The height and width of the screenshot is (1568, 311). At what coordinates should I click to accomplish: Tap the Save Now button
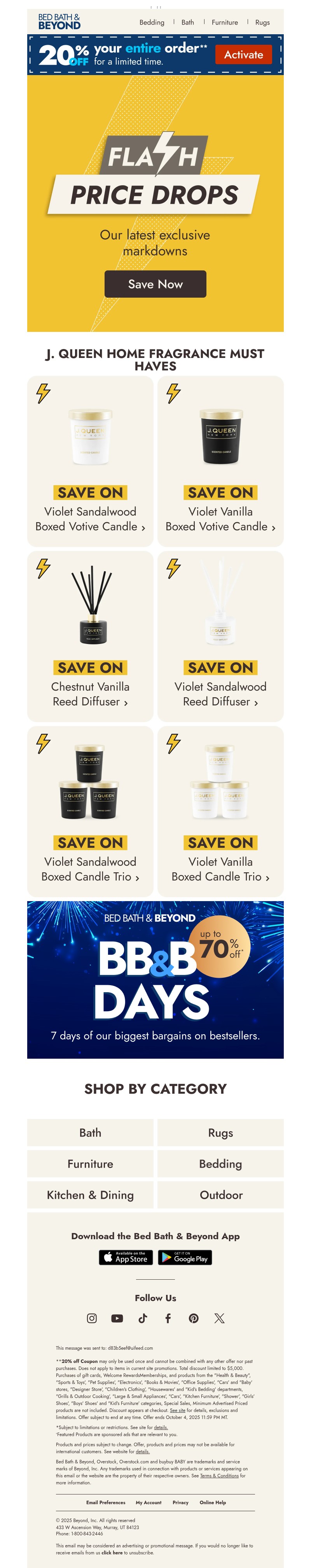tap(155, 284)
